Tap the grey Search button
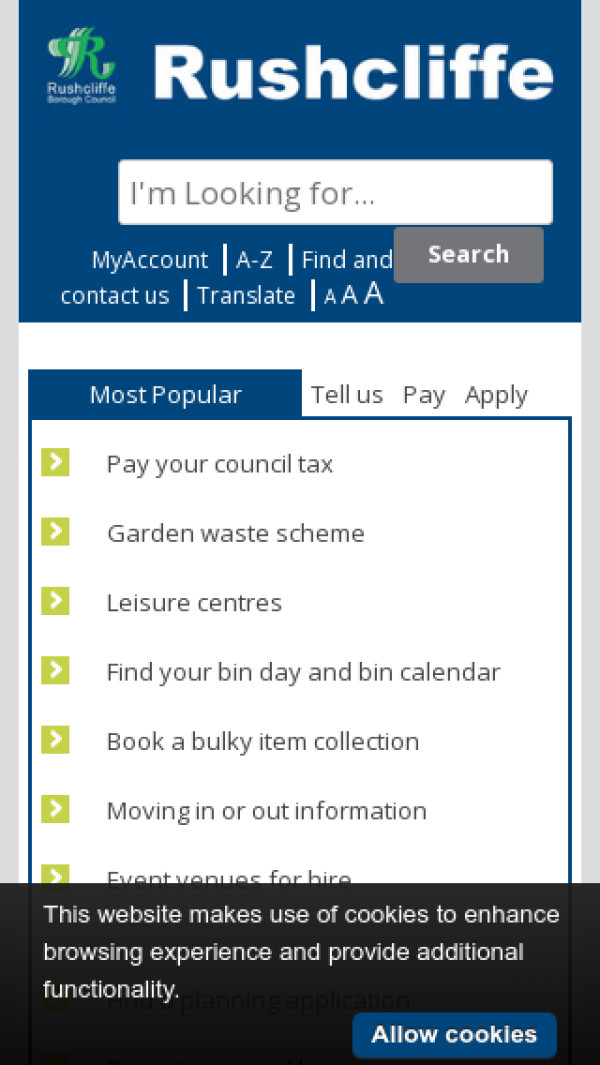The image size is (600, 1065). coord(468,255)
